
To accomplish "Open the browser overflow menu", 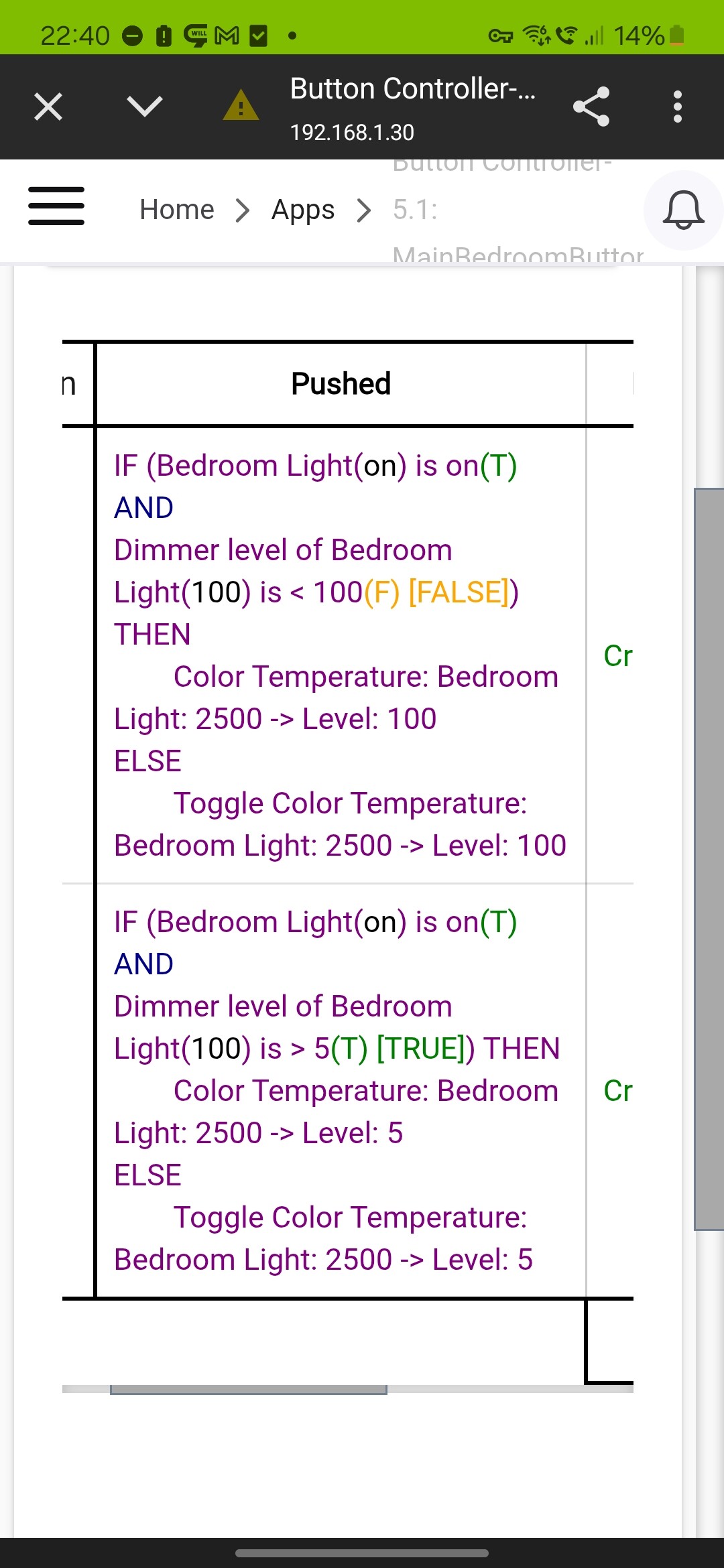I will point(678,107).
